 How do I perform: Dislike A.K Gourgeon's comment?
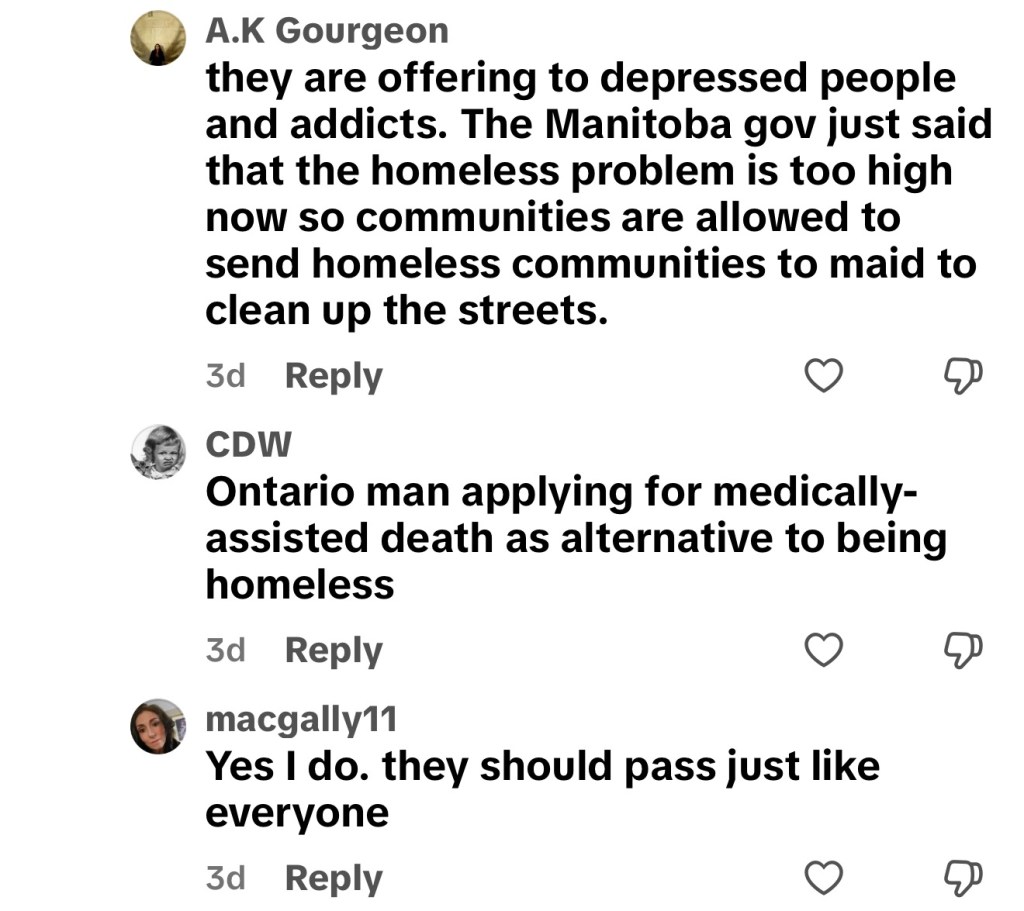pyautogui.click(x=963, y=377)
